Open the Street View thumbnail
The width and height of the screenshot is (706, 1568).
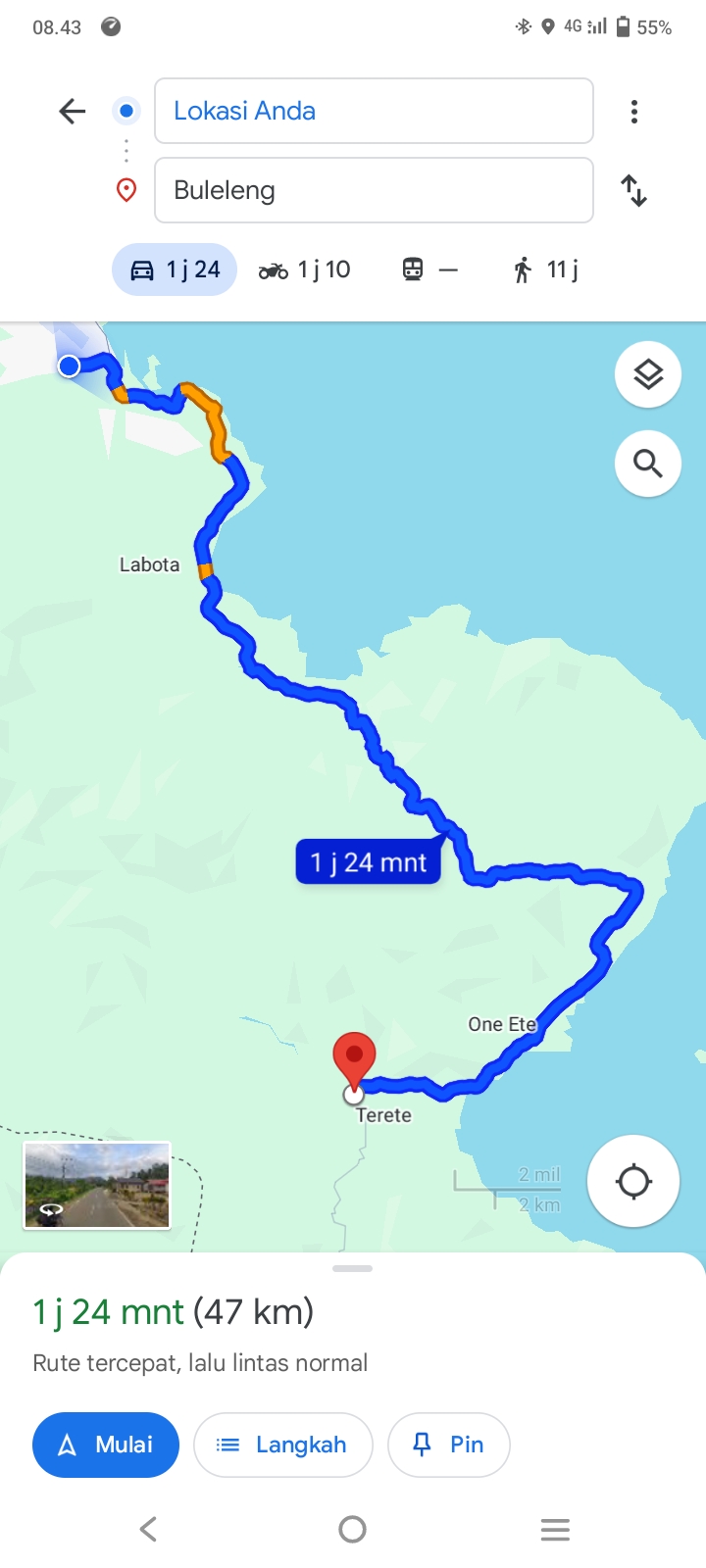coord(97,1185)
